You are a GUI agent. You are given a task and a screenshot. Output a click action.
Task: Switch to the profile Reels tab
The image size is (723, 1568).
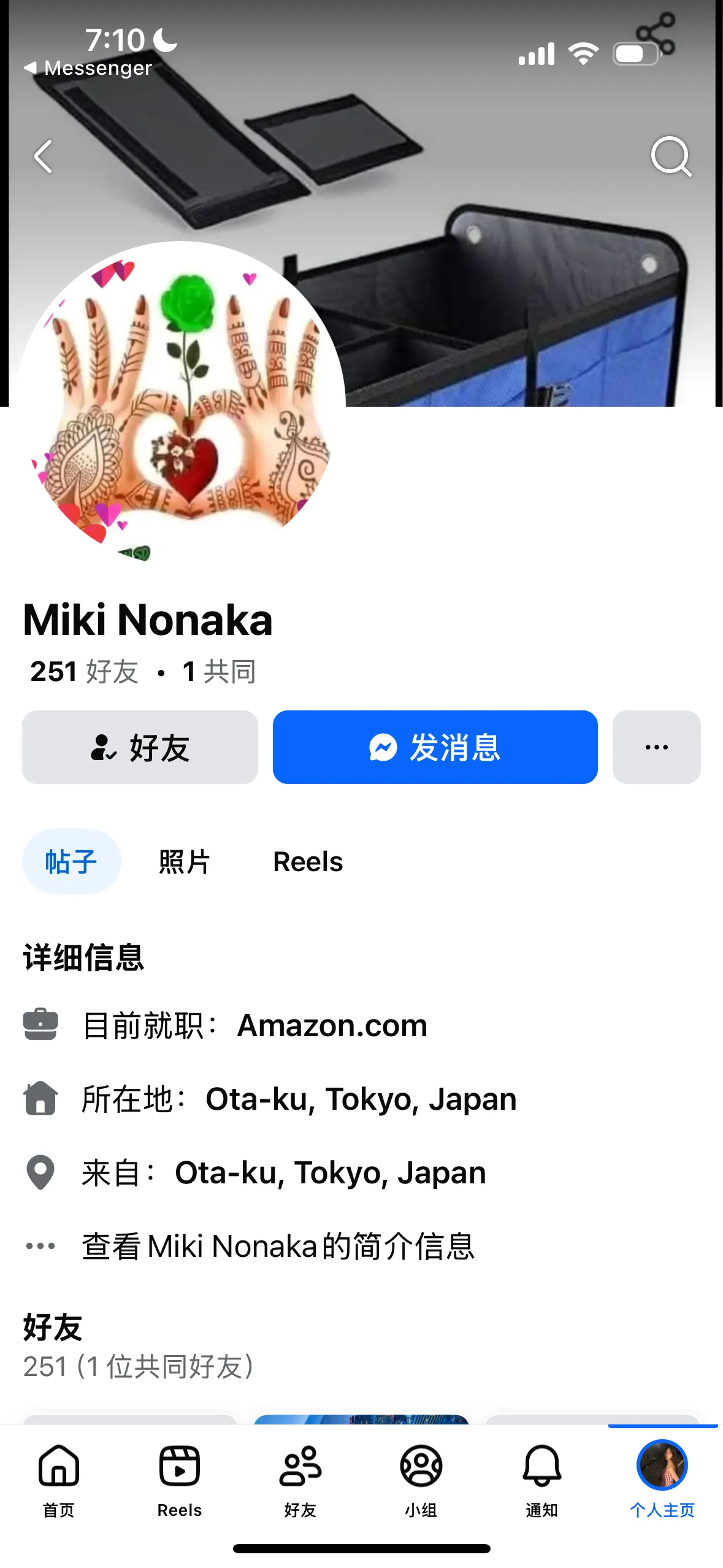(308, 861)
